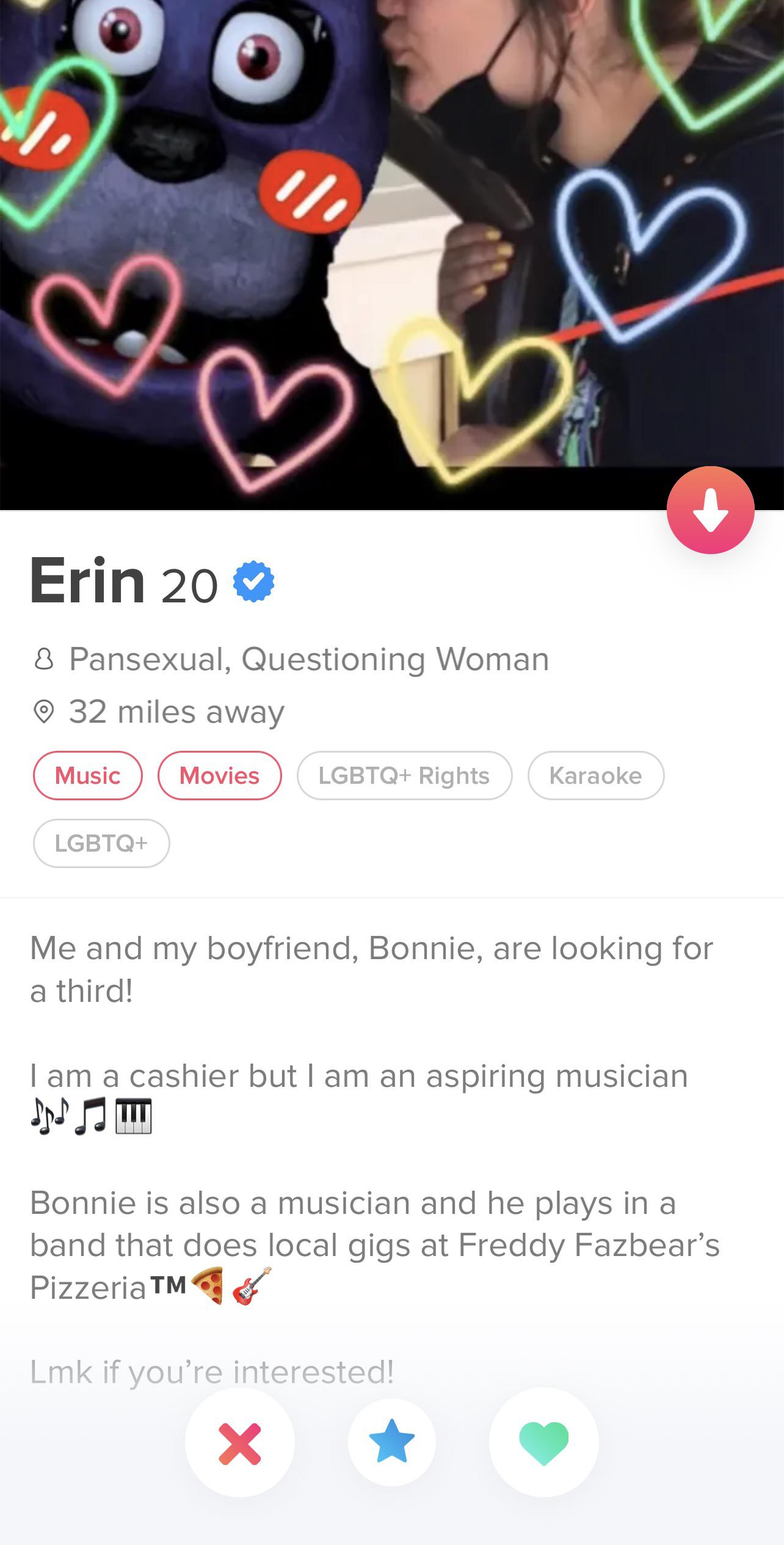The height and width of the screenshot is (1545, 784).
Task: Collapse the profile with the down arrow
Action: click(710, 510)
